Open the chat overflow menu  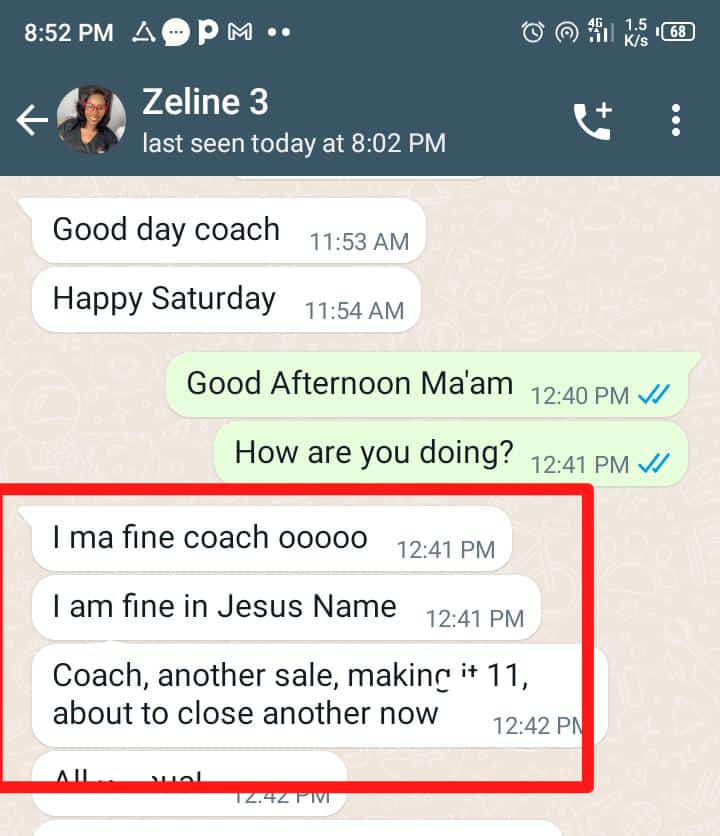[x=676, y=121]
